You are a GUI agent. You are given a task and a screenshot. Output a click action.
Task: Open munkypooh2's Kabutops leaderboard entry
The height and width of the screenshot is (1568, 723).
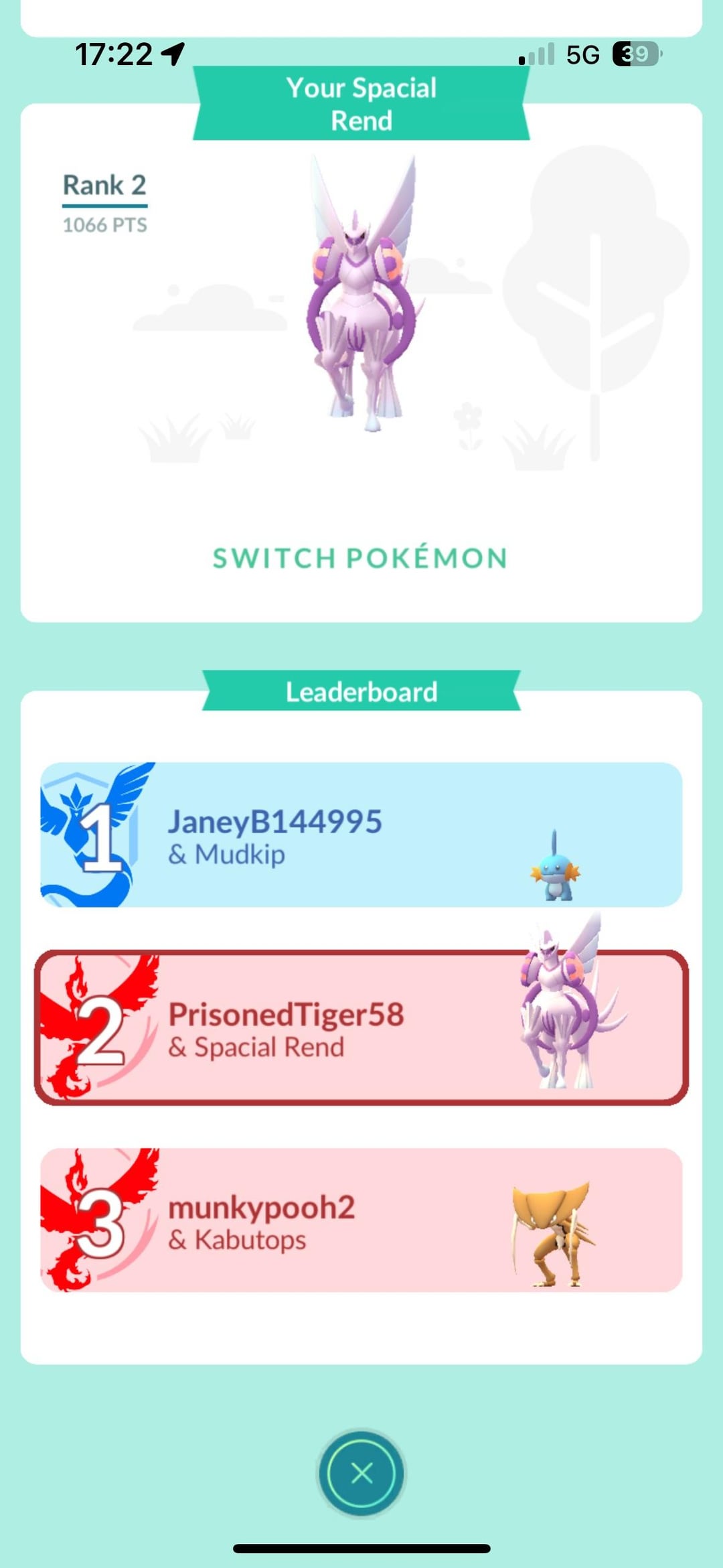coord(361,1220)
